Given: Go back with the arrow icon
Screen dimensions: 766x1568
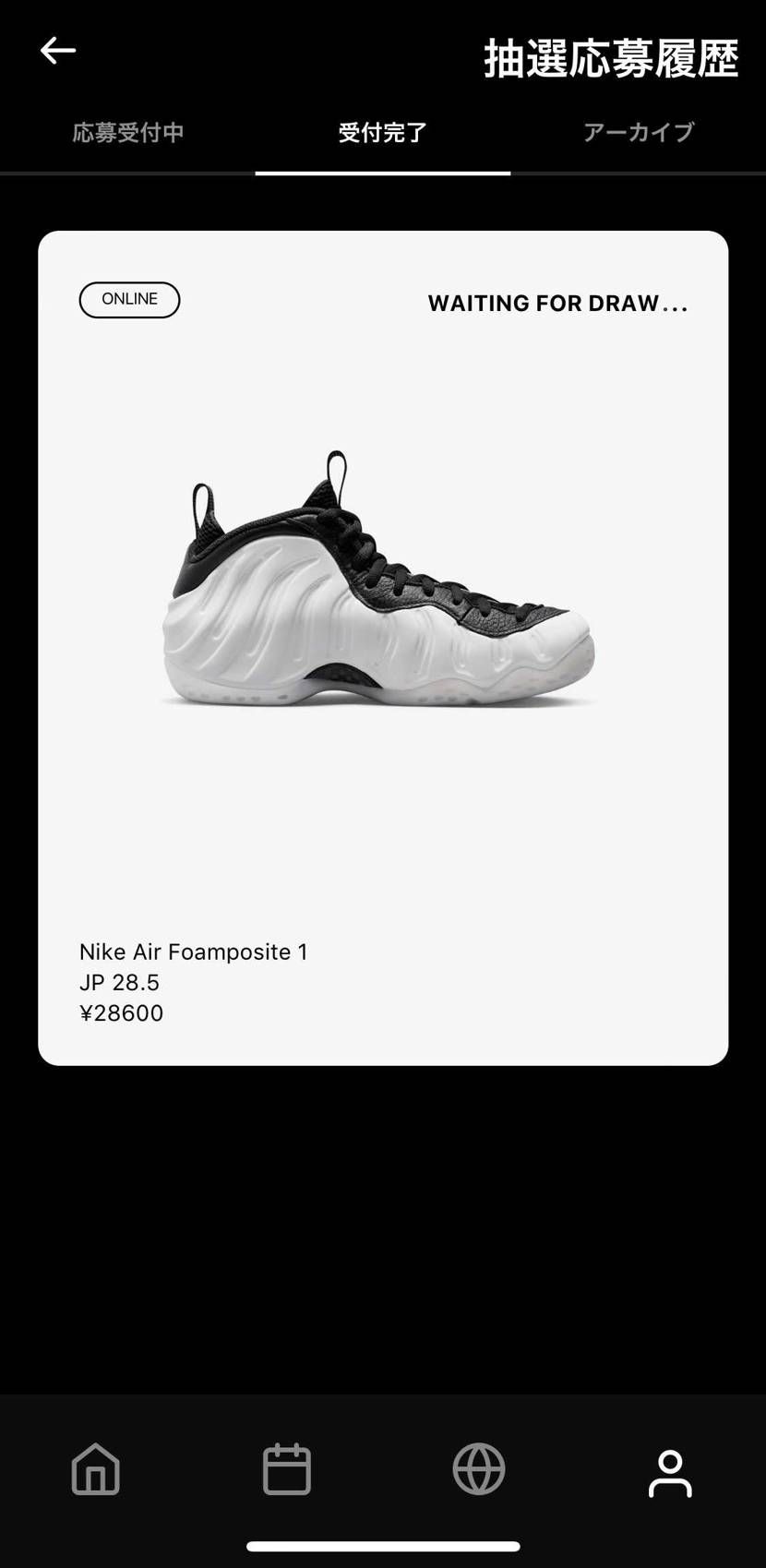Looking at the screenshot, I should coord(58,51).
